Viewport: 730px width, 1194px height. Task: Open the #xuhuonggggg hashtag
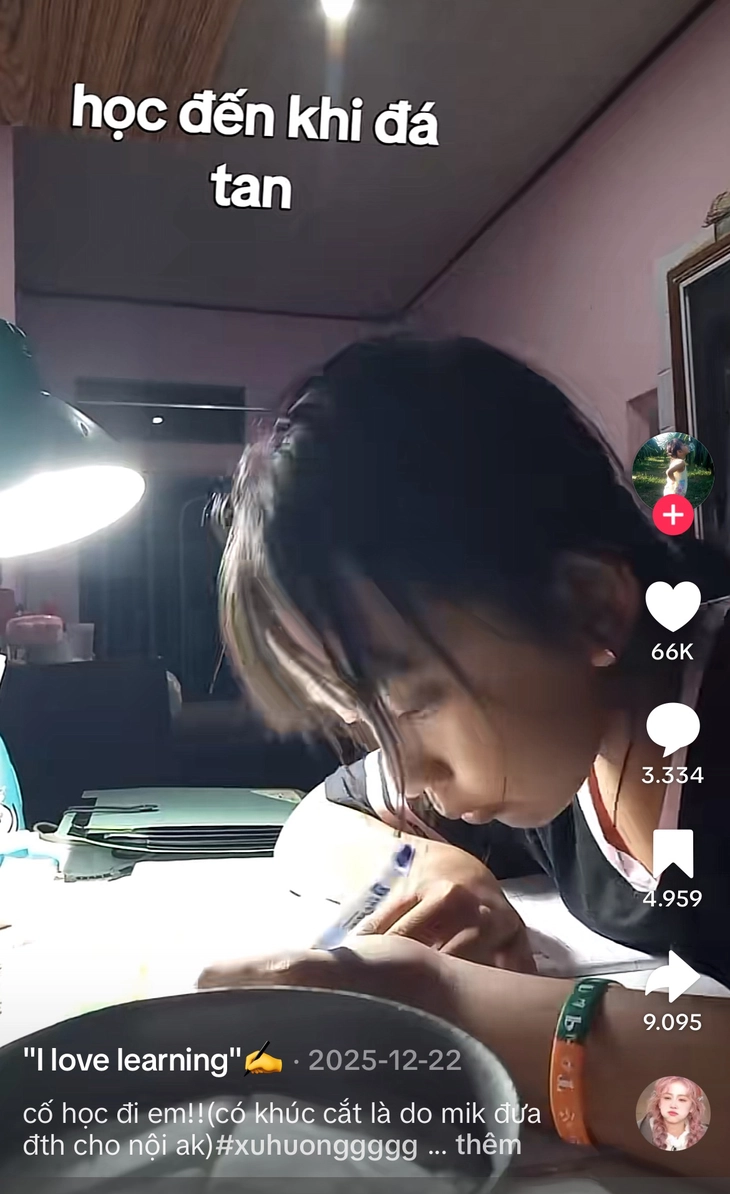click(x=321, y=1146)
